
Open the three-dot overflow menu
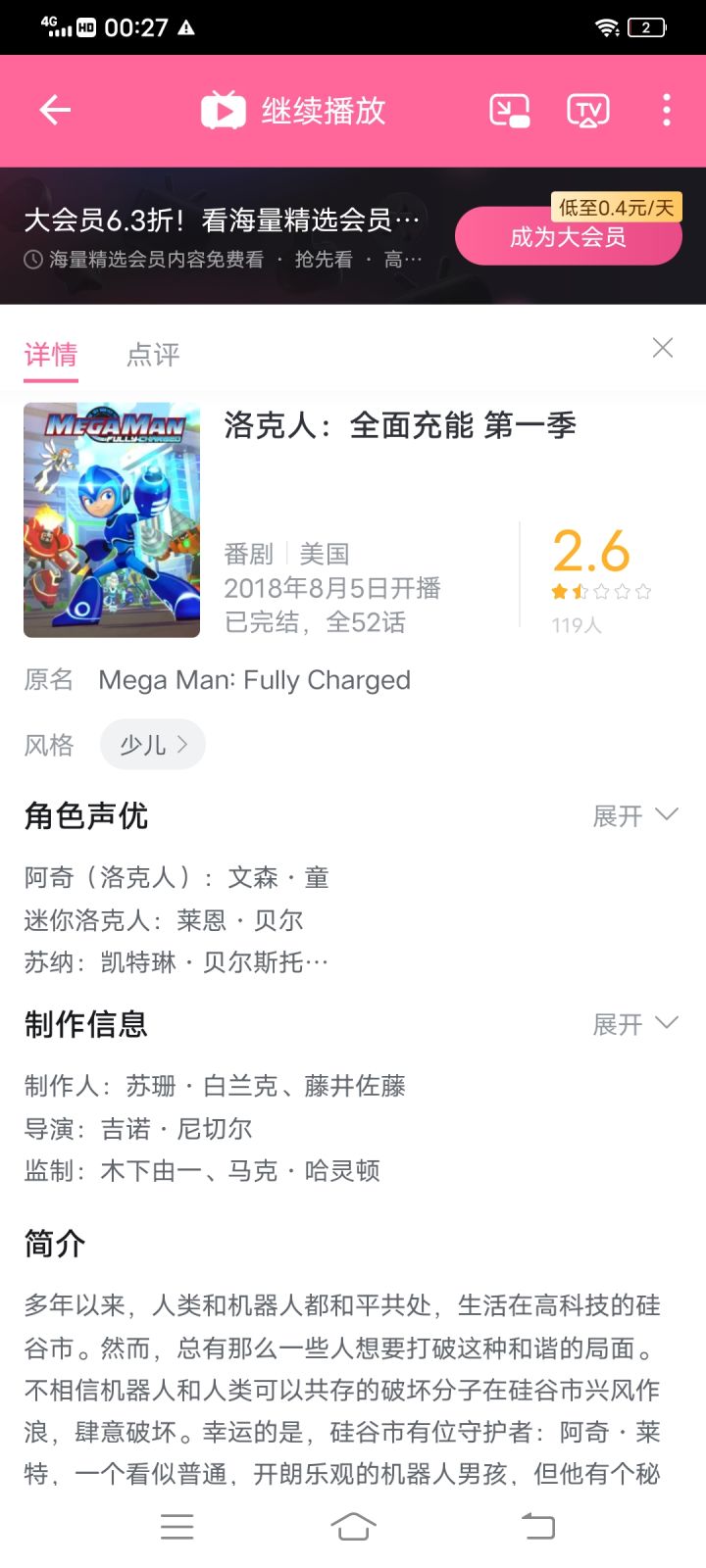point(666,110)
